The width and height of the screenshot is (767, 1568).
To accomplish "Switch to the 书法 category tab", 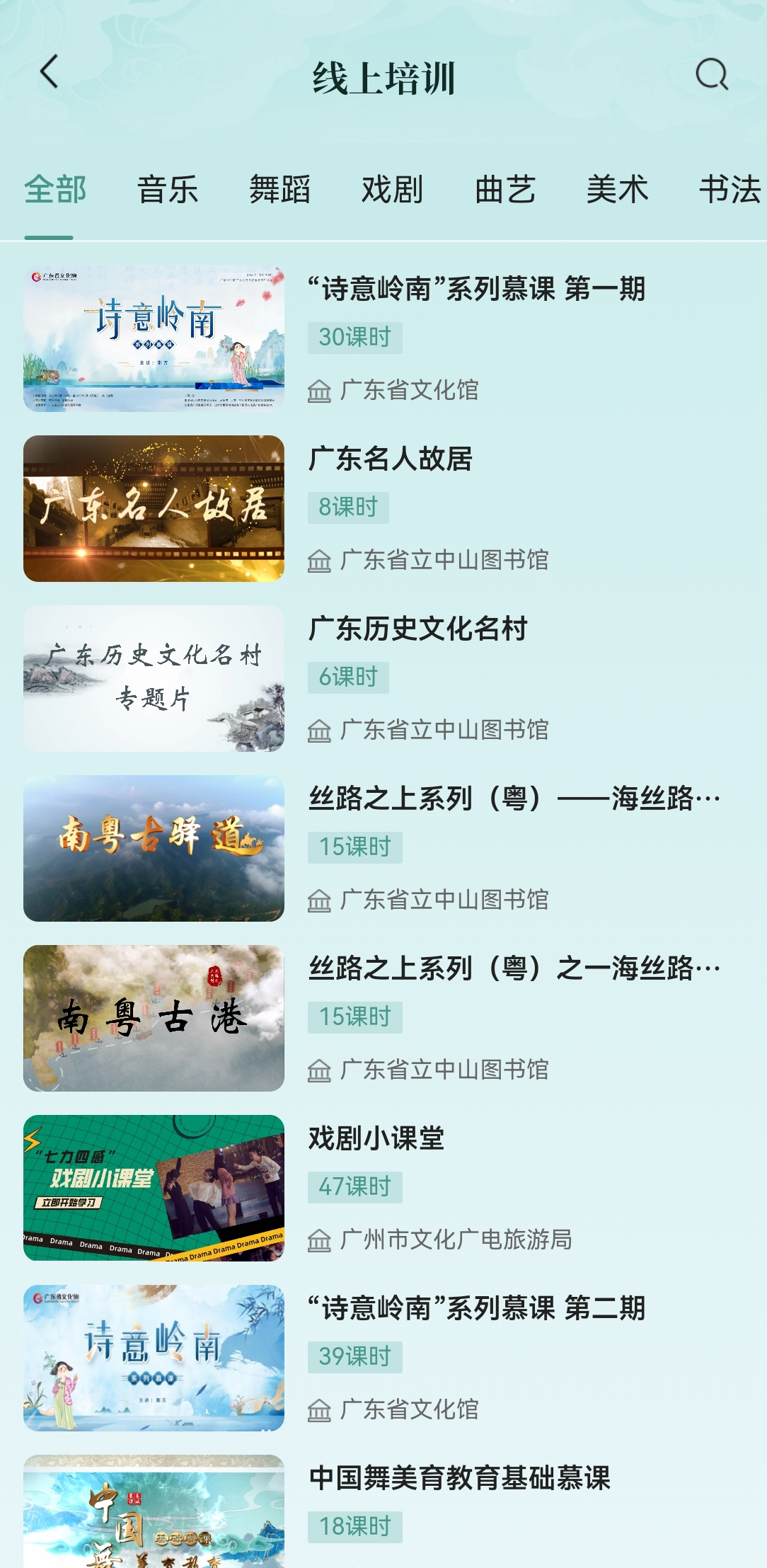I will [728, 188].
